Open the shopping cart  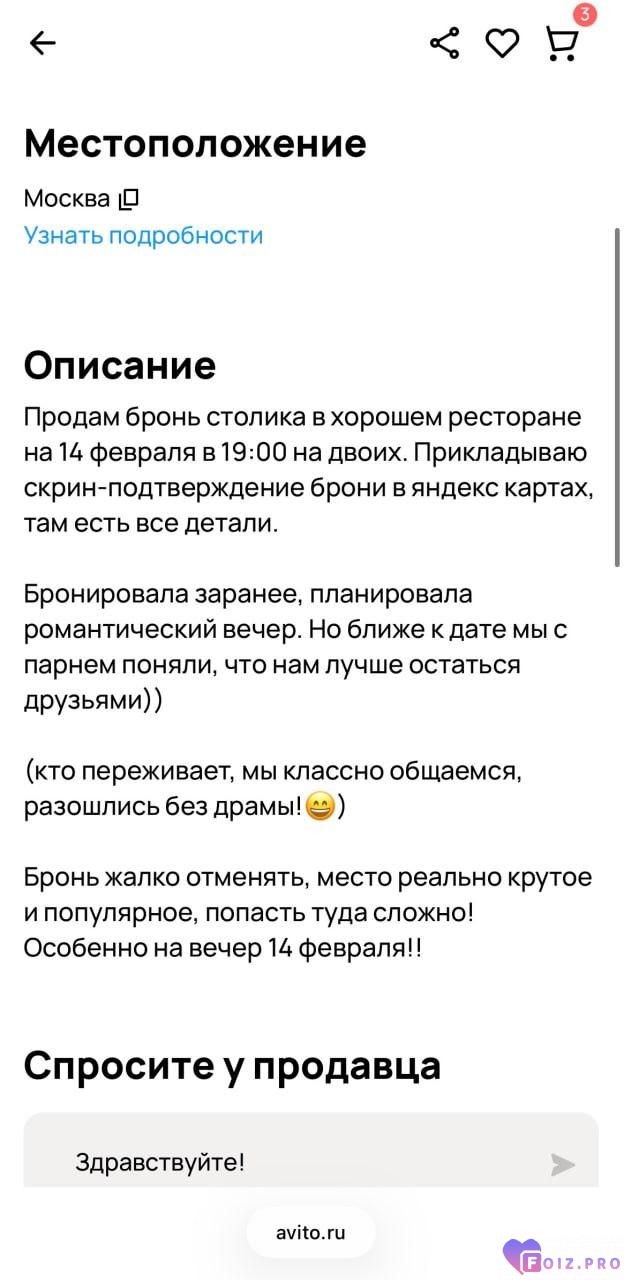562,43
